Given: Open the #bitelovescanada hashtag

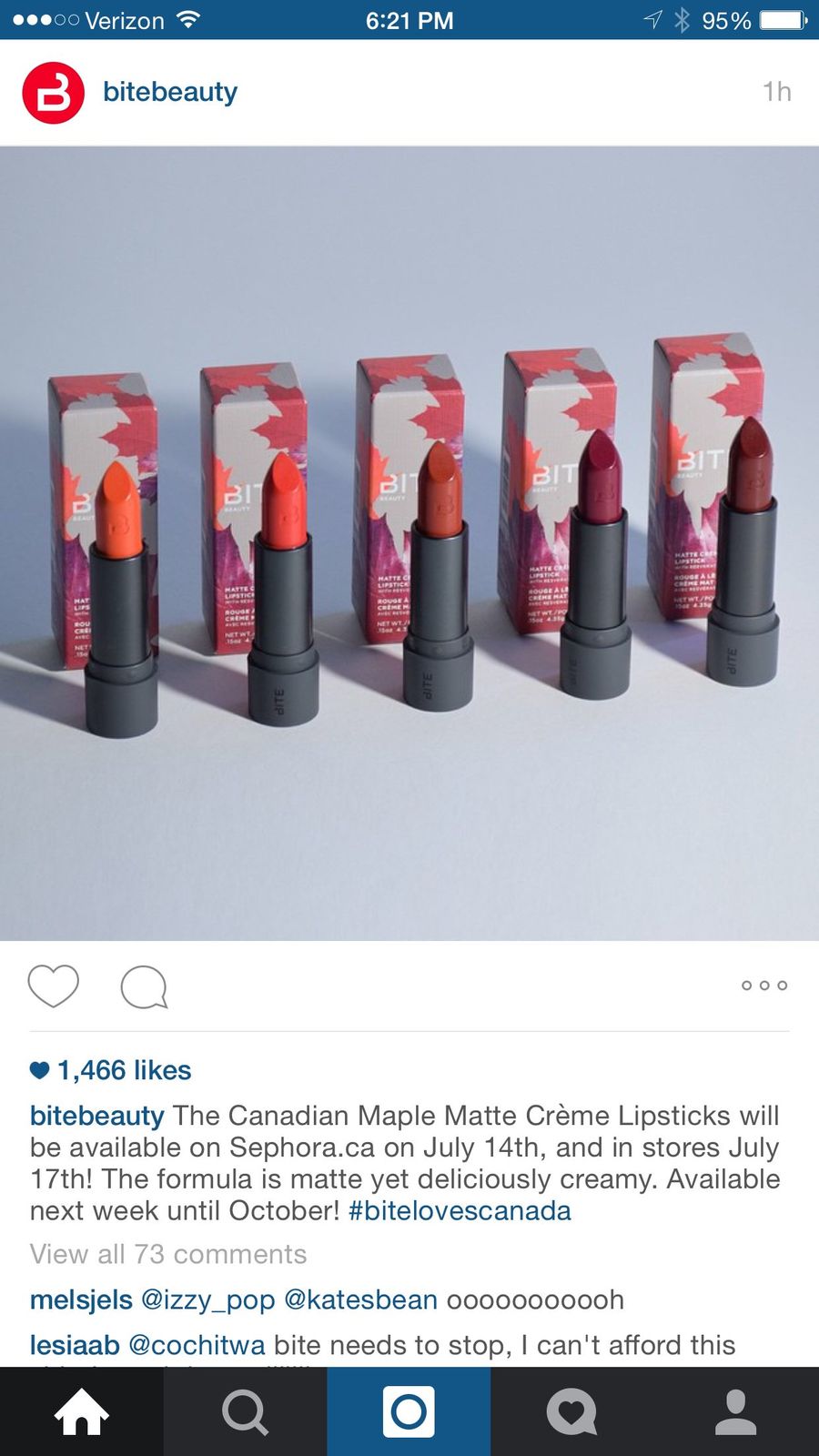Looking at the screenshot, I should point(460,1211).
